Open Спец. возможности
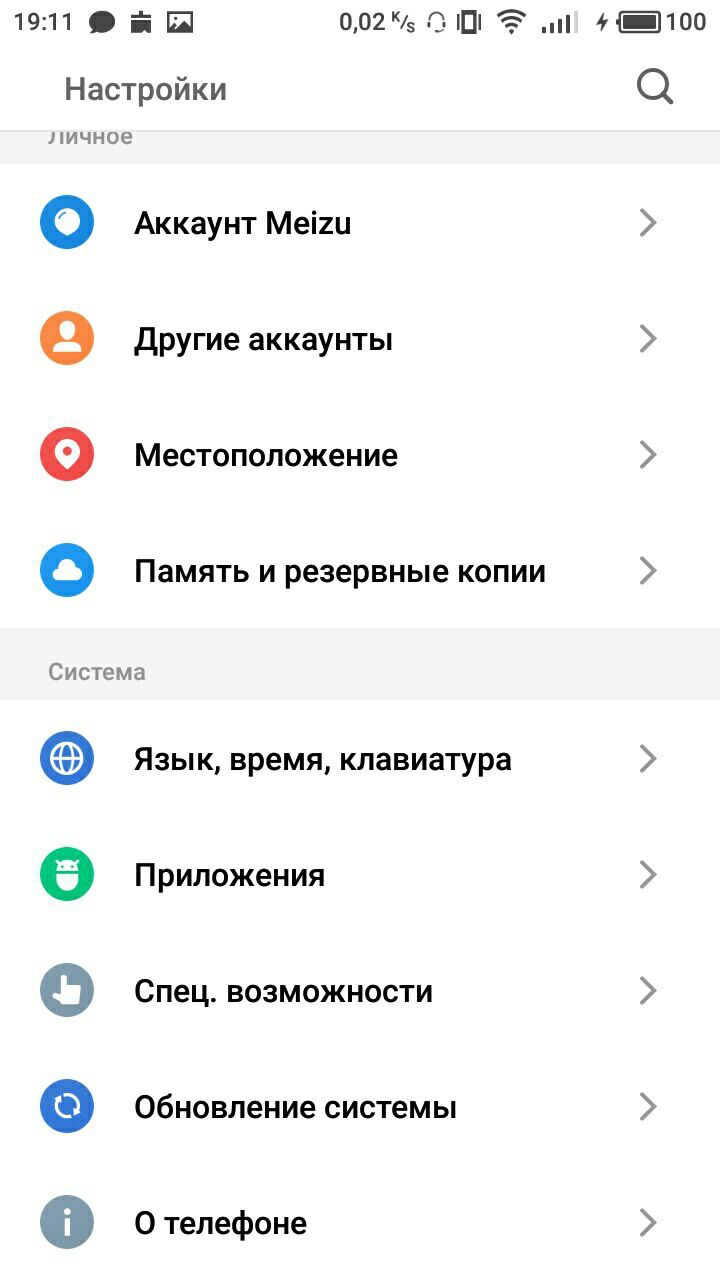 pyautogui.click(x=360, y=991)
